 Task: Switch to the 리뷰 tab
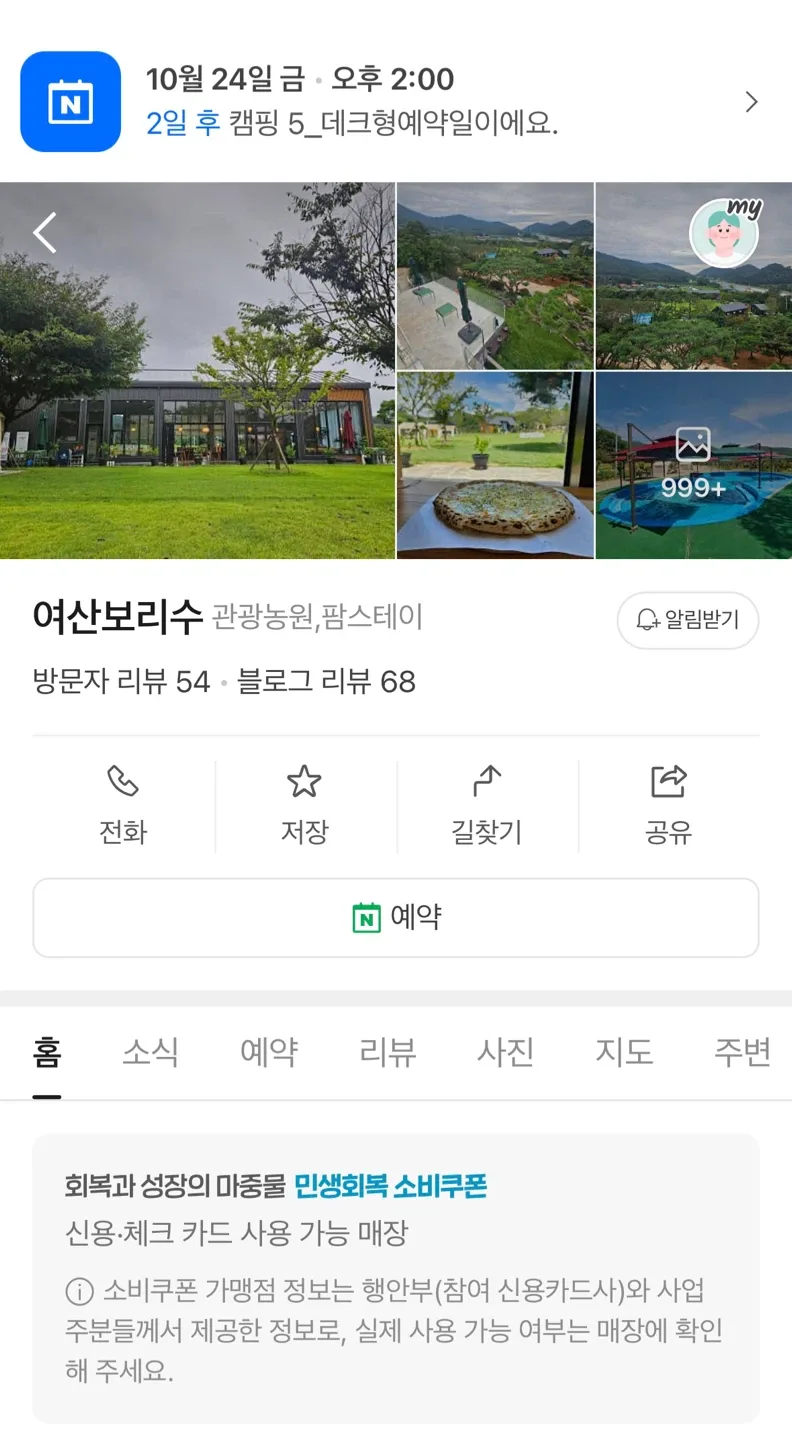point(387,1052)
